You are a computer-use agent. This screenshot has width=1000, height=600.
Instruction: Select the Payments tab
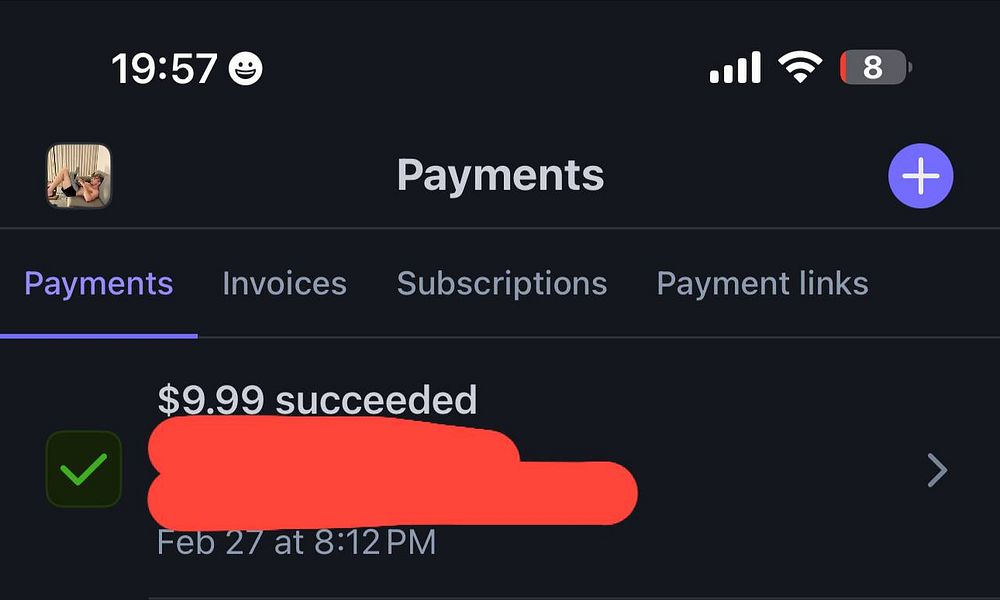click(x=98, y=284)
